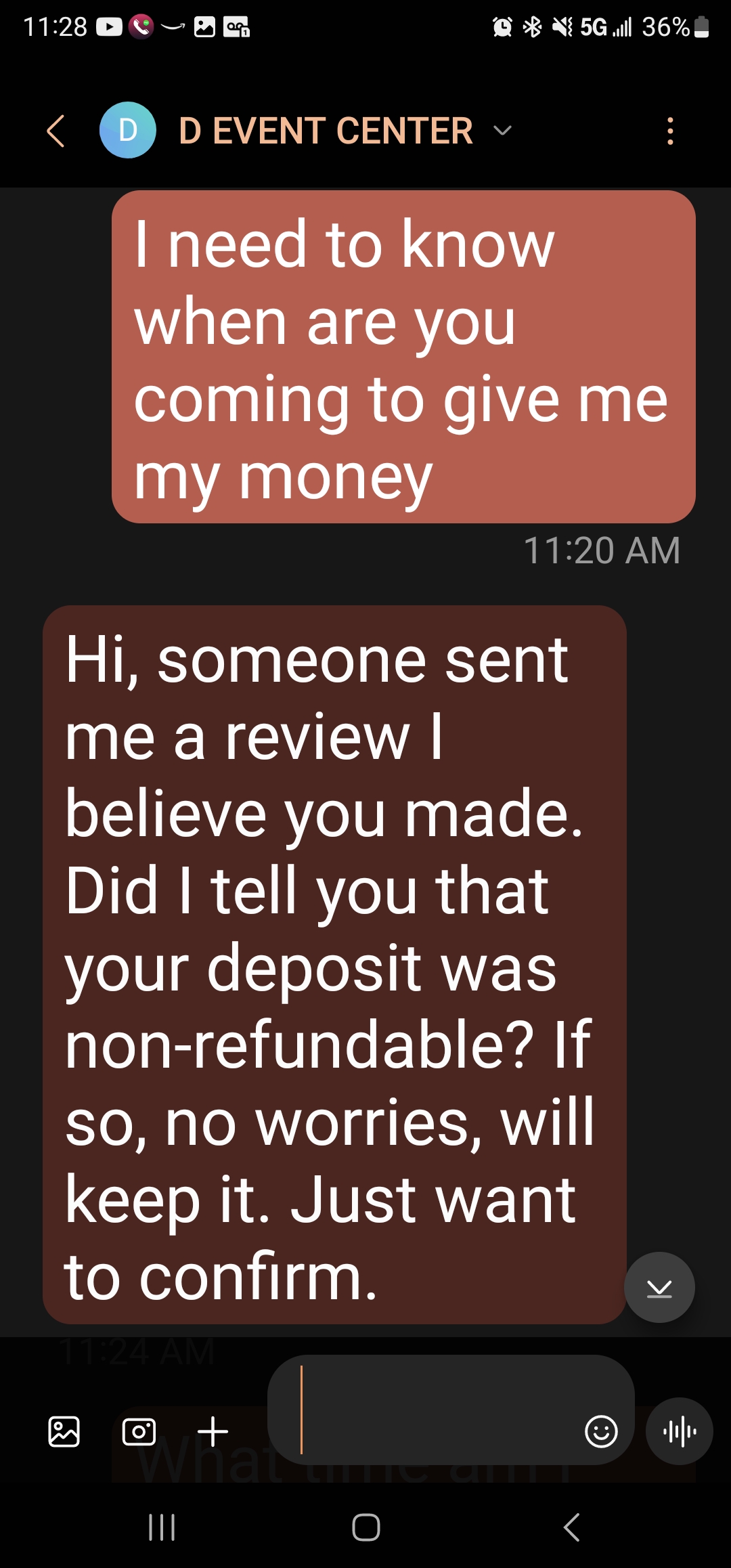The width and height of the screenshot is (731, 1568).
Task: Open D EVENT CENTER contact avatar
Action: pos(128,130)
